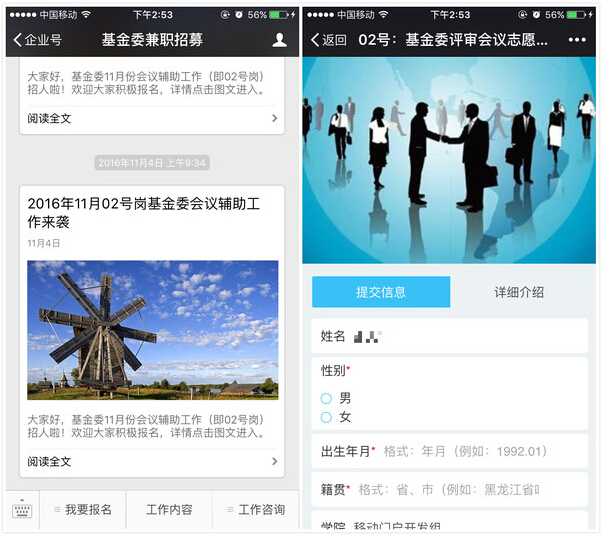This screenshot has height=538, width=601.
Task: Switch to the 提交信息 tab
Action: pos(381,292)
